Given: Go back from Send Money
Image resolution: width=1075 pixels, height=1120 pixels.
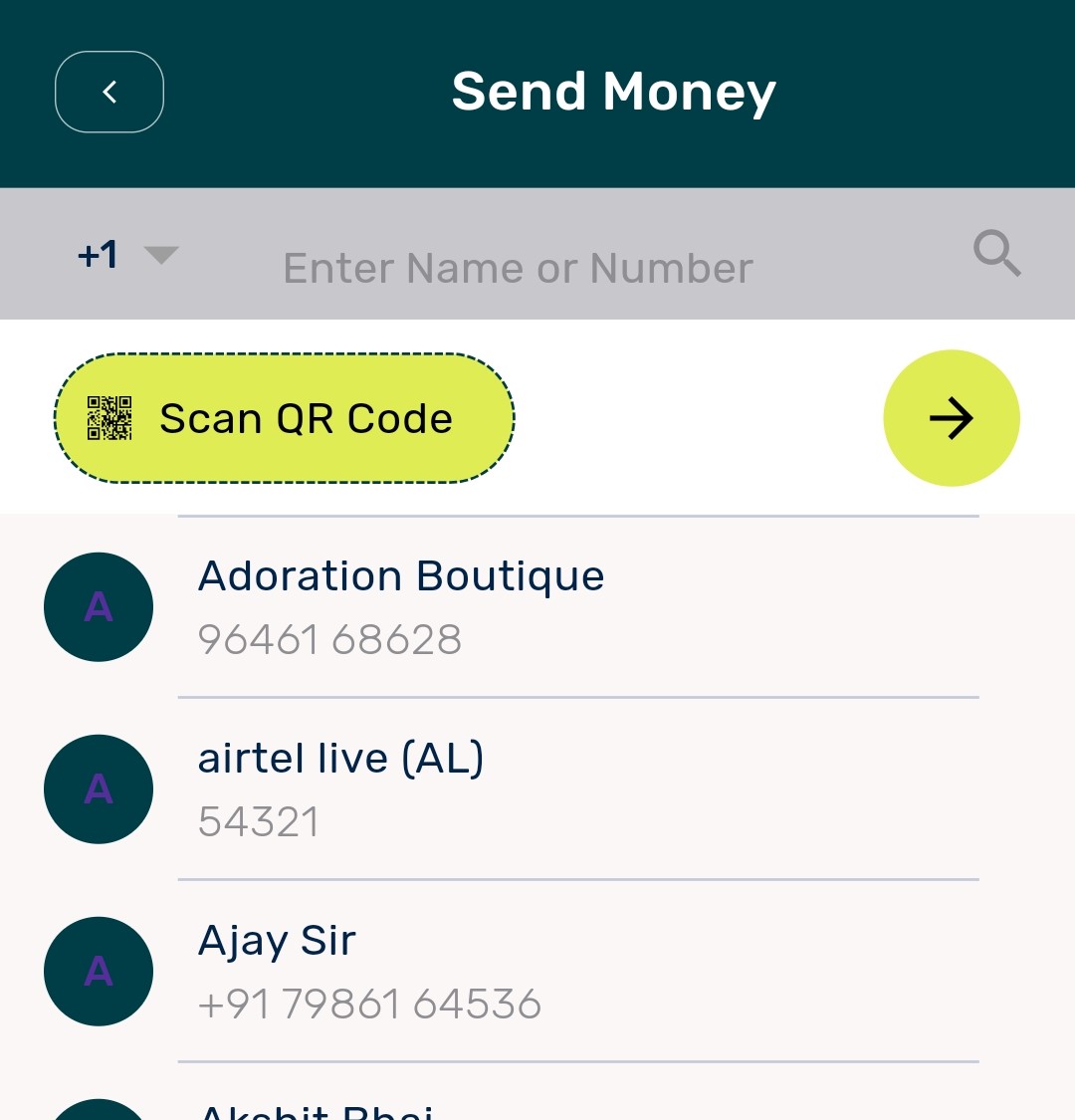Looking at the screenshot, I should [x=109, y=93].
